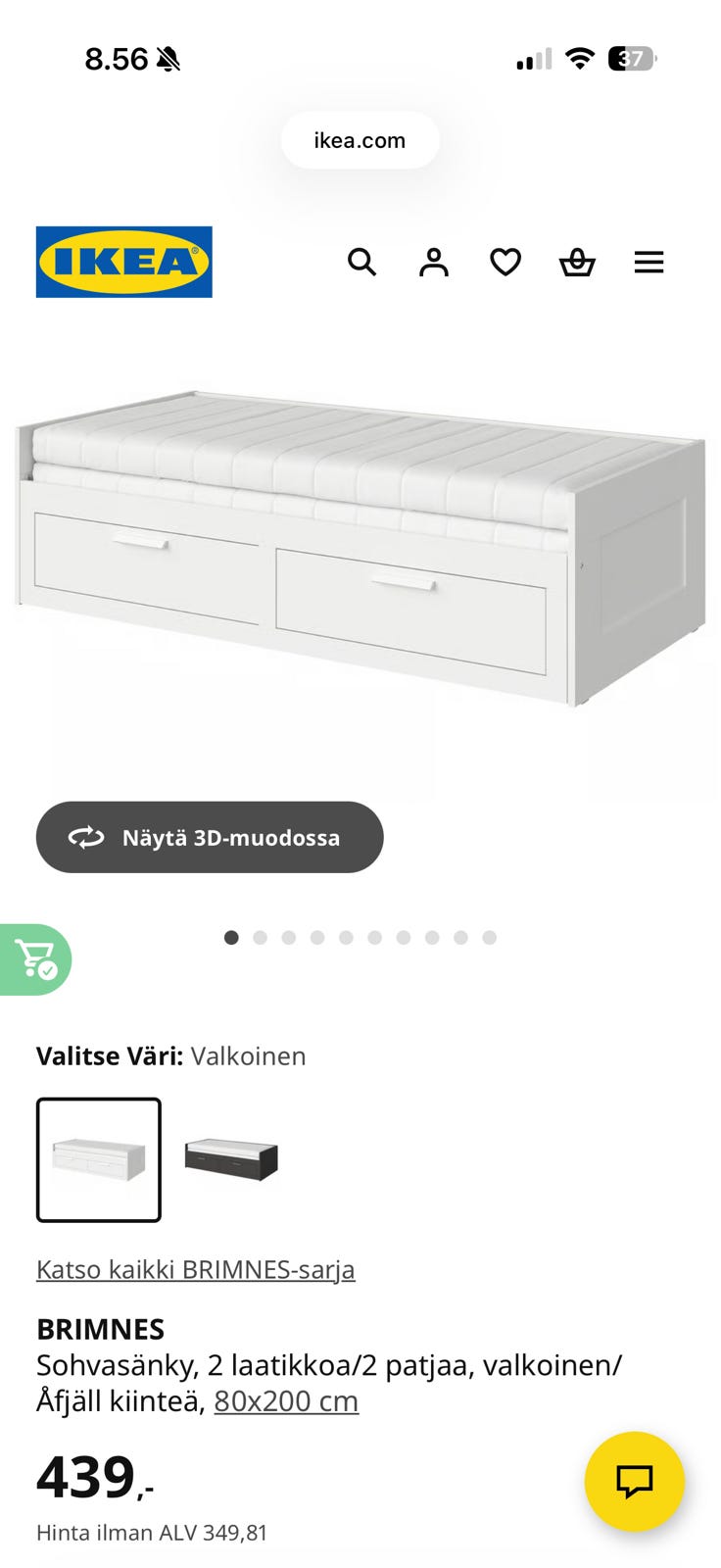The width and height of the screenshot is (721, 1568).
Task: Open your user account profile
Action: pos(434,262)
